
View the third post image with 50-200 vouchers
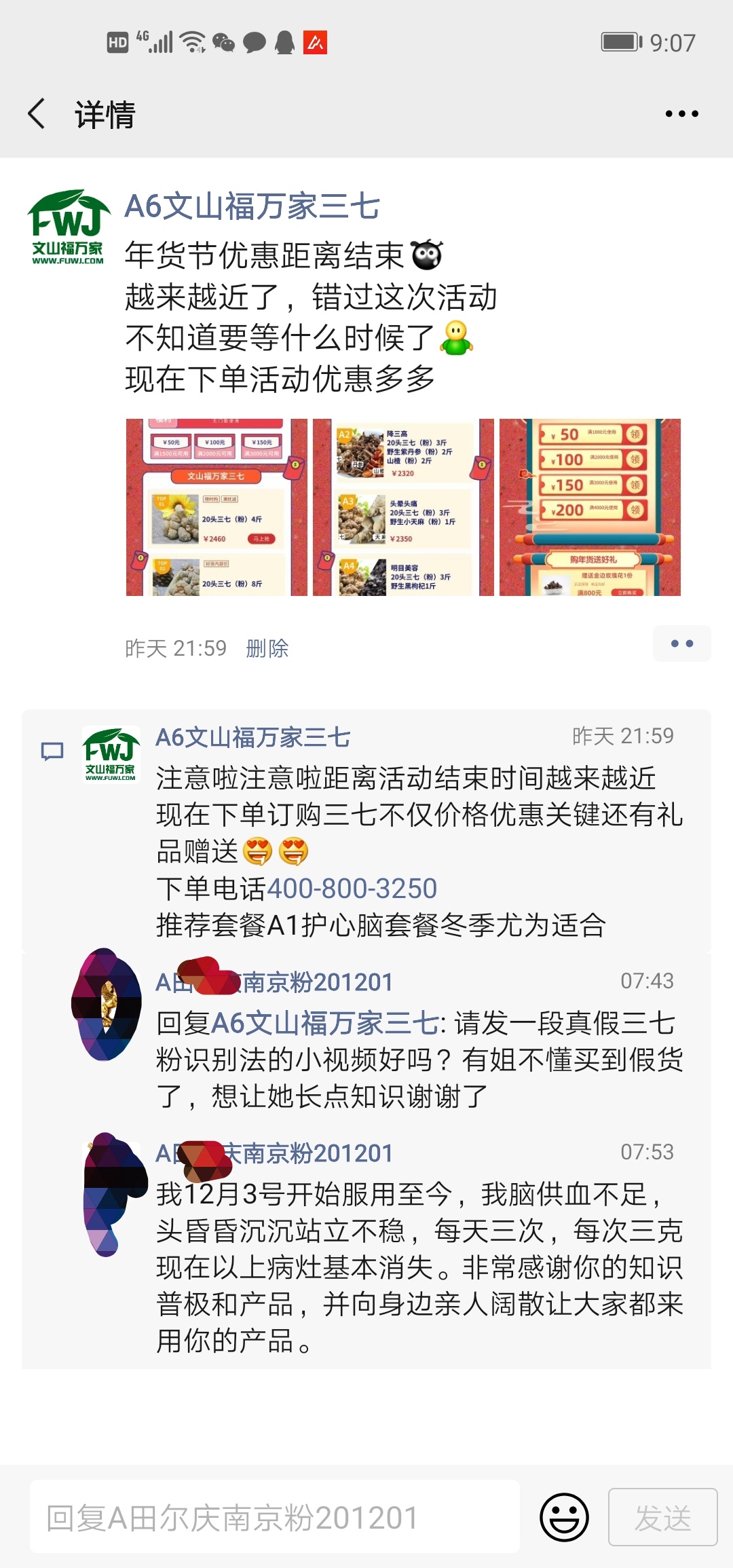coord(590,507)
